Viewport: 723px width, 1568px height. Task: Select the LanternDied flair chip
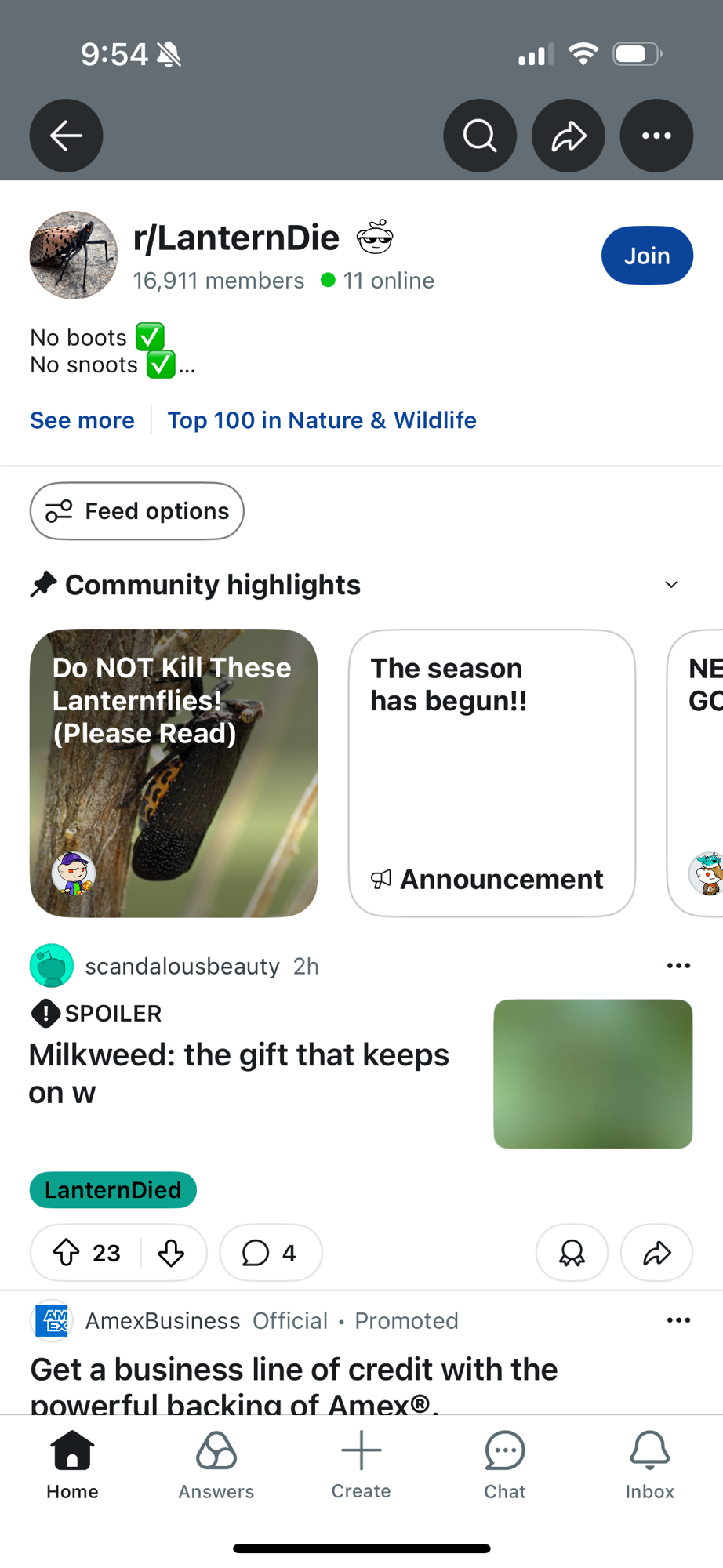tap(113, 1190)
